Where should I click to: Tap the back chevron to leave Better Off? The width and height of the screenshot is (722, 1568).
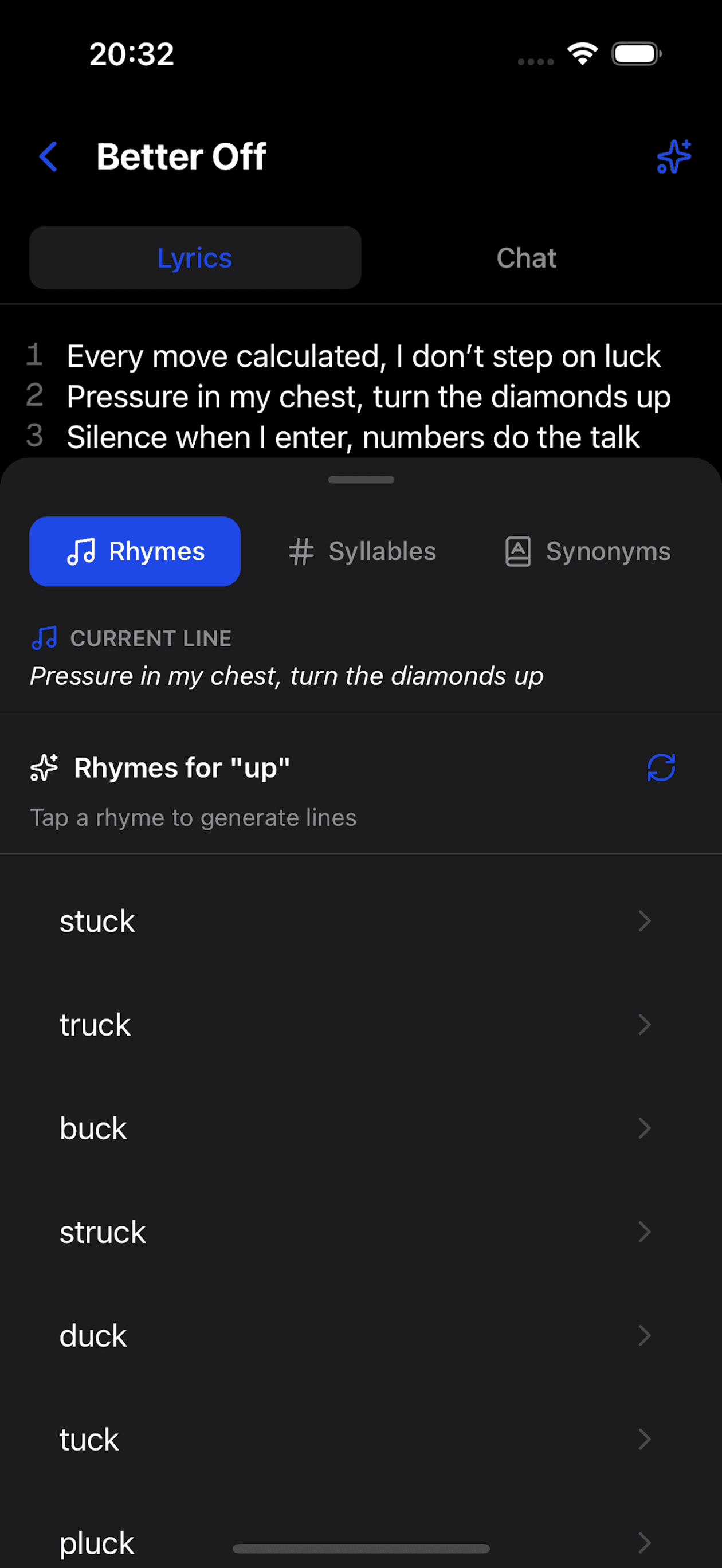(x=48, y=157)
